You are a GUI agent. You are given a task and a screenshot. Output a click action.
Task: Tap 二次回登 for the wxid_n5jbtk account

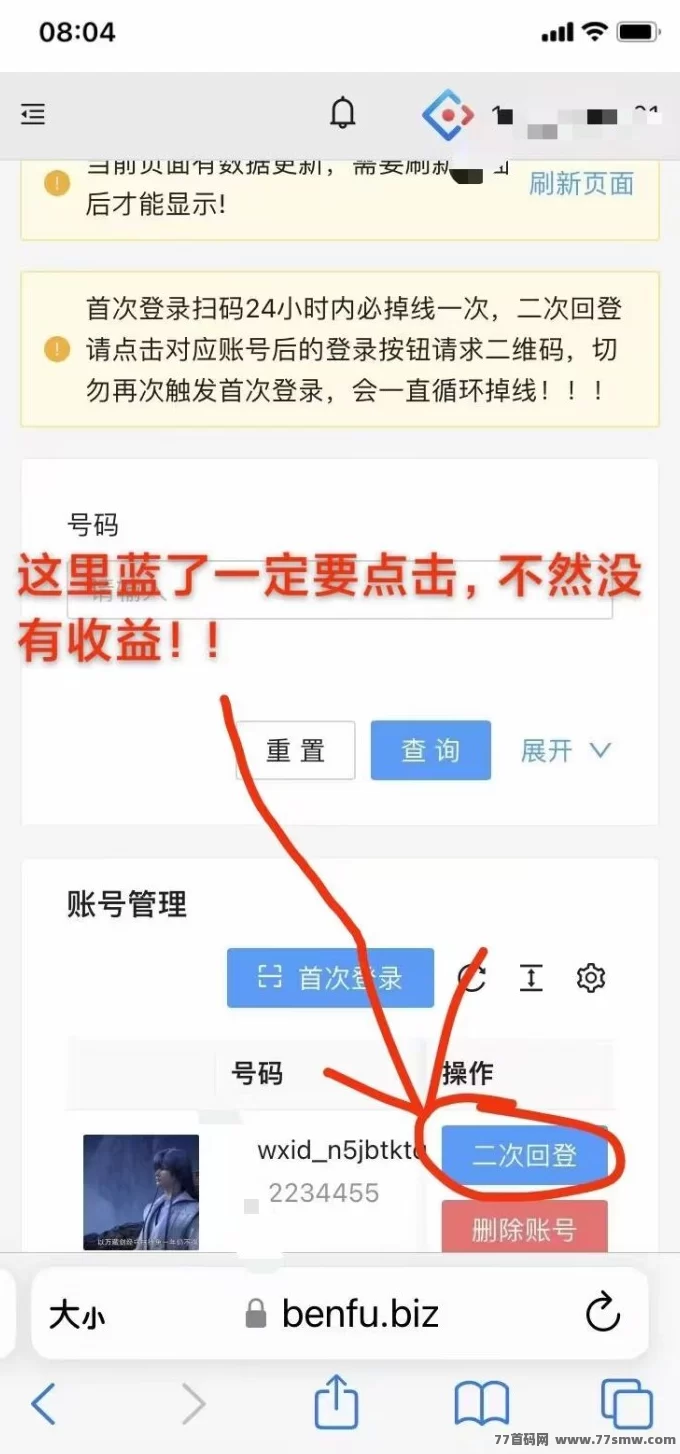524,1156
